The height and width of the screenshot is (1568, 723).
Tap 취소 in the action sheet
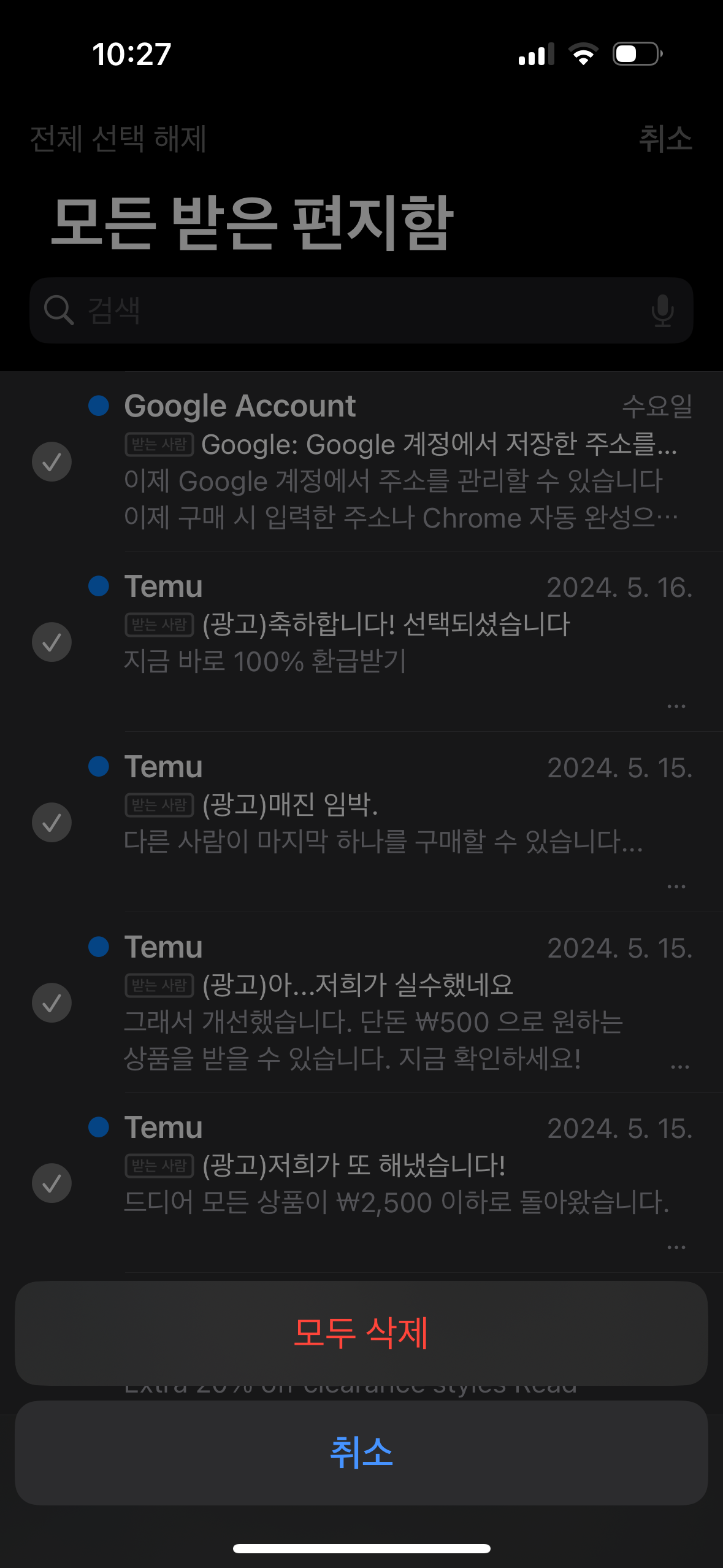tap(361, 1451)
